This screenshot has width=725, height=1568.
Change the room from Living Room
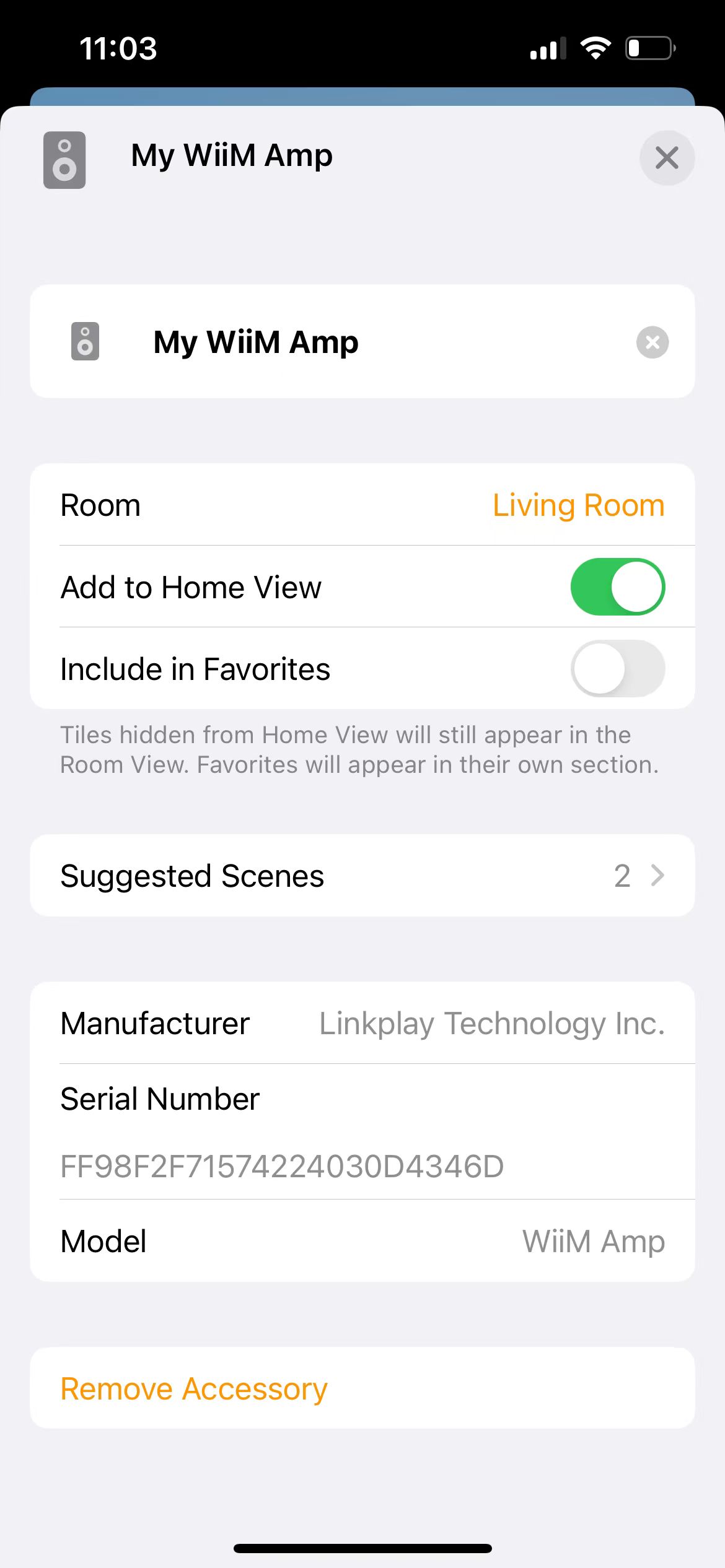pos(578,505)
